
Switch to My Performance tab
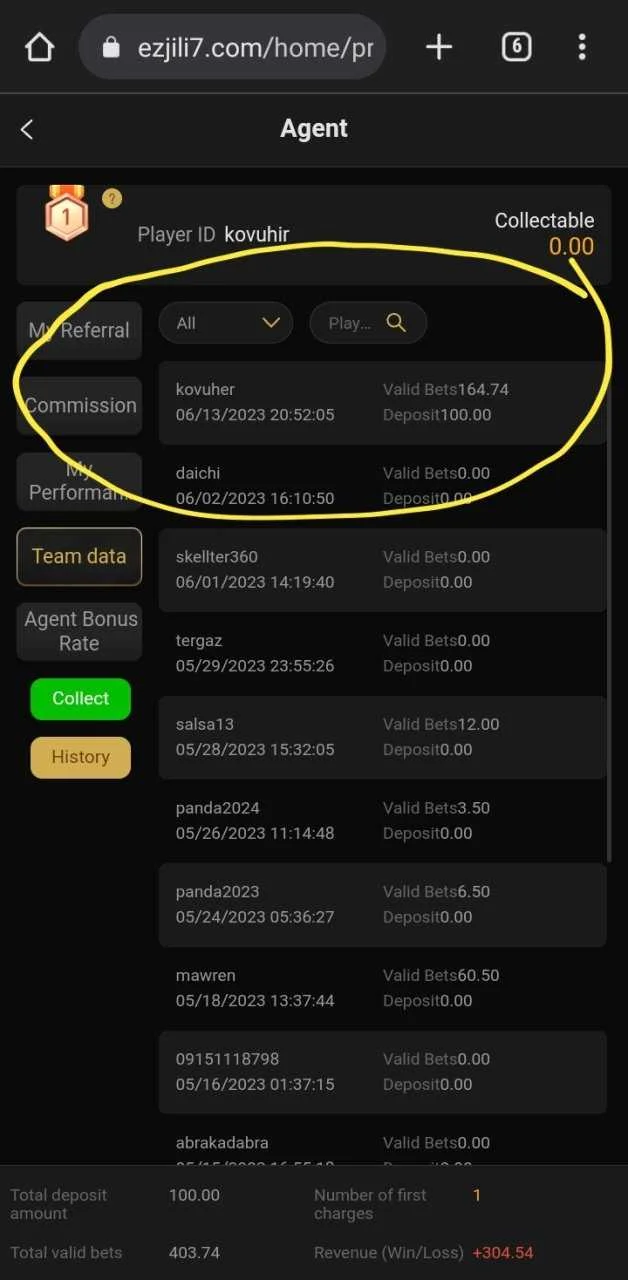coord(79,481)
